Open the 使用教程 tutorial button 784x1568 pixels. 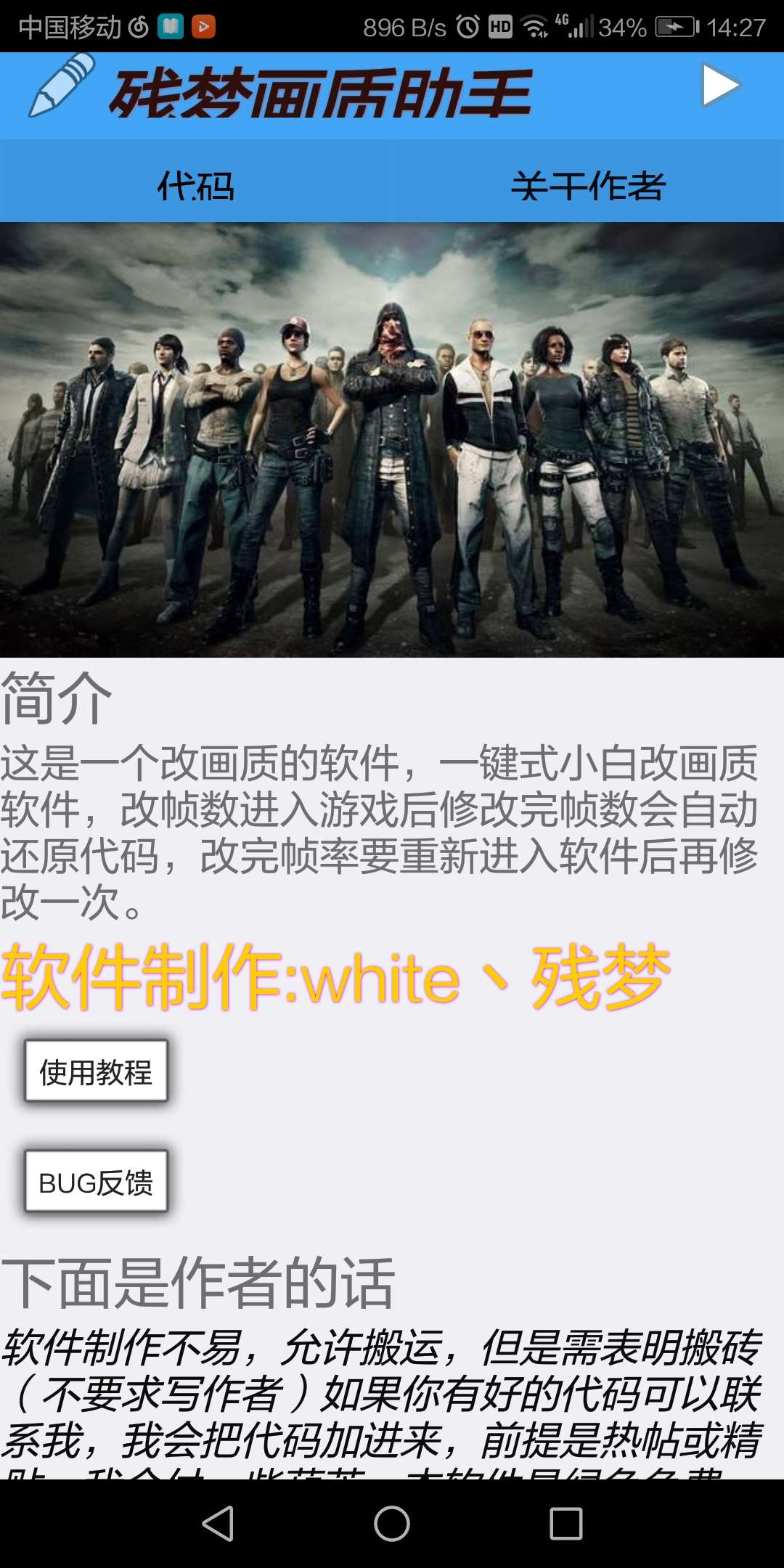click(97, 1071)
